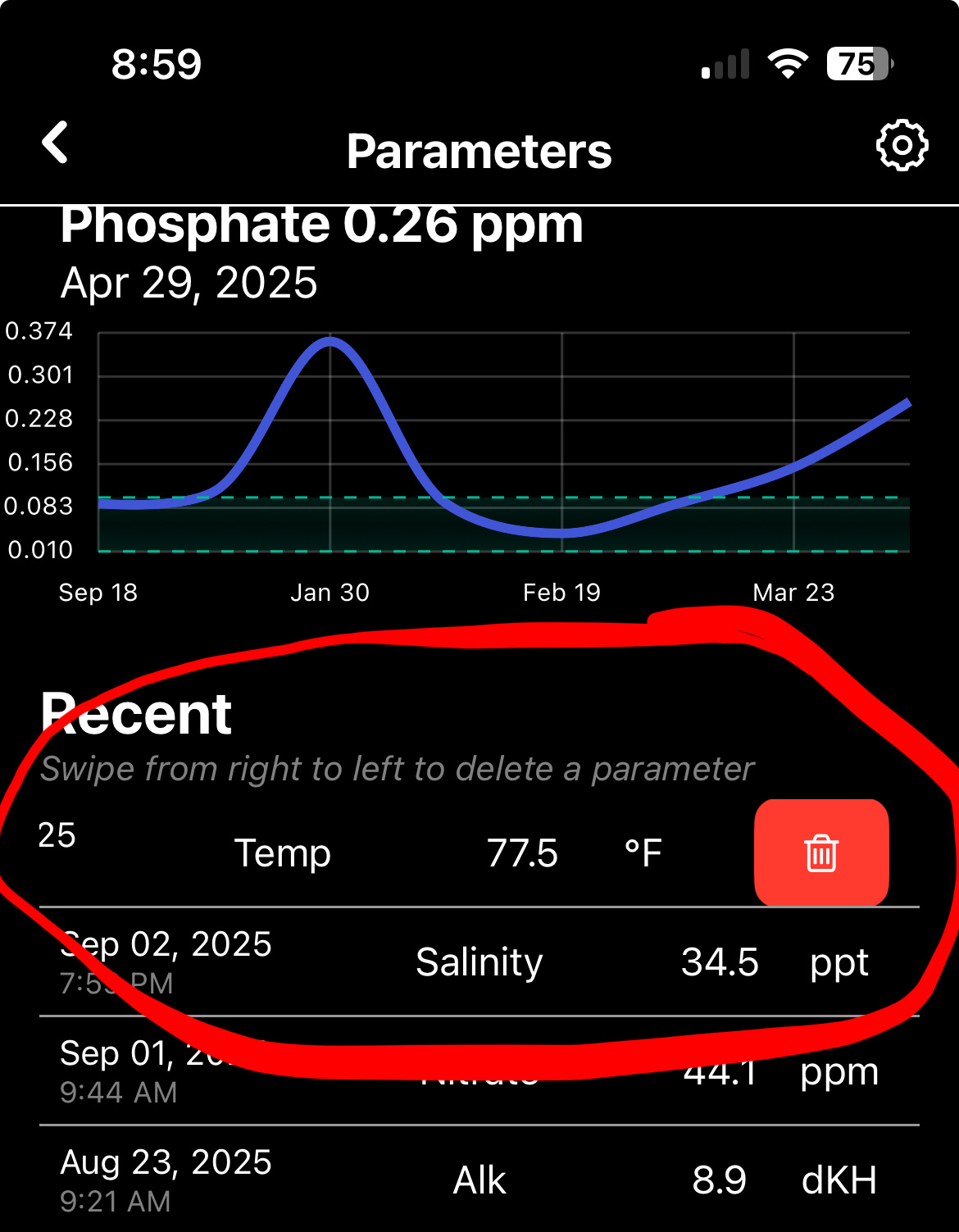The height and width of the screenshot is (1232, 959).
Task: Open the settings gear
Action: (902, 146)
